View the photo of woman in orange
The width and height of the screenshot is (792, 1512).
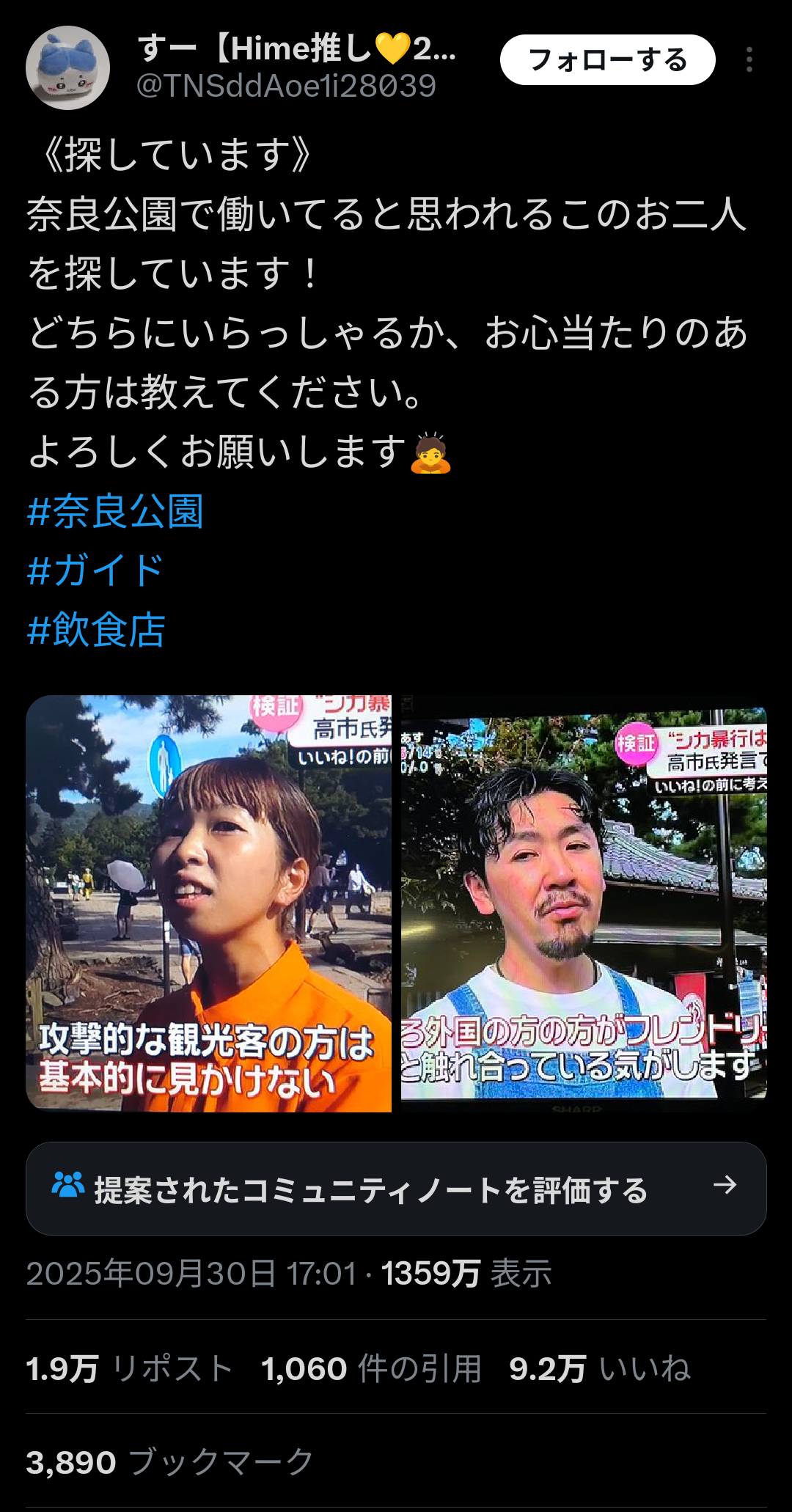tap(209, 903)
